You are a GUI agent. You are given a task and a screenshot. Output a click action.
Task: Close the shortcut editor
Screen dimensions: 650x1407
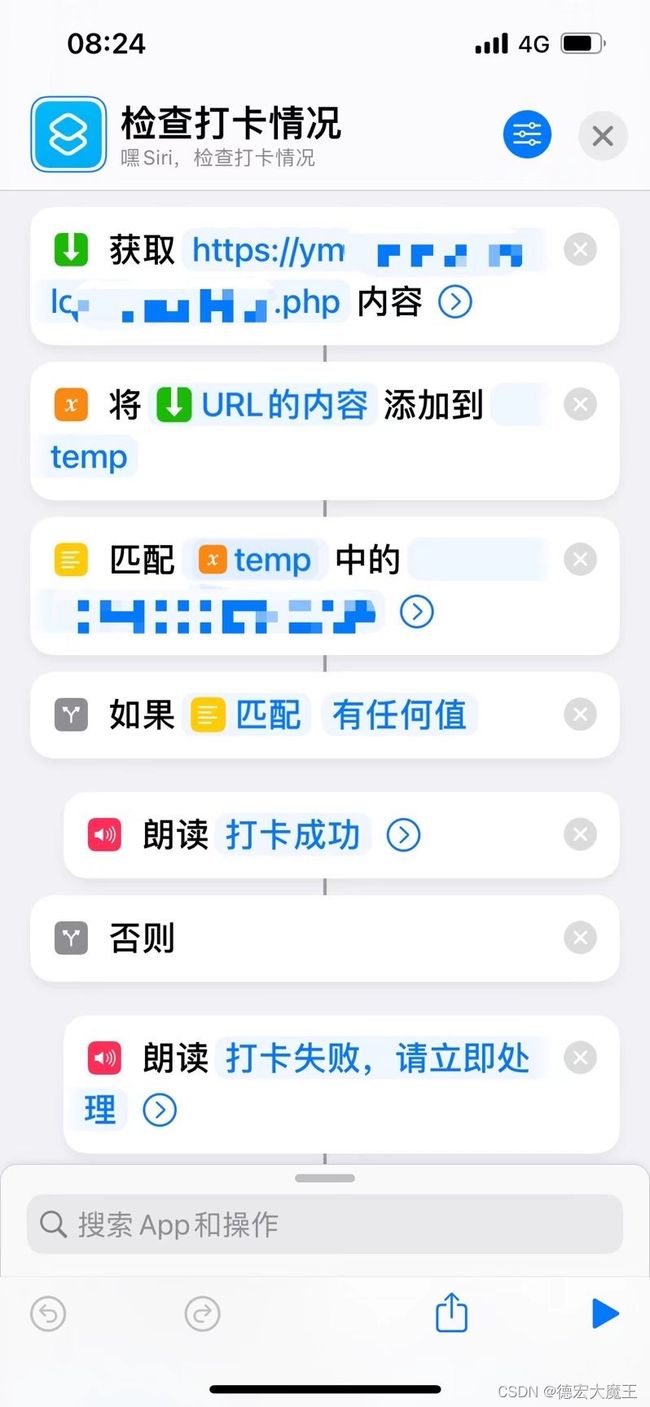pyautogui.click(x=603, y=136)
